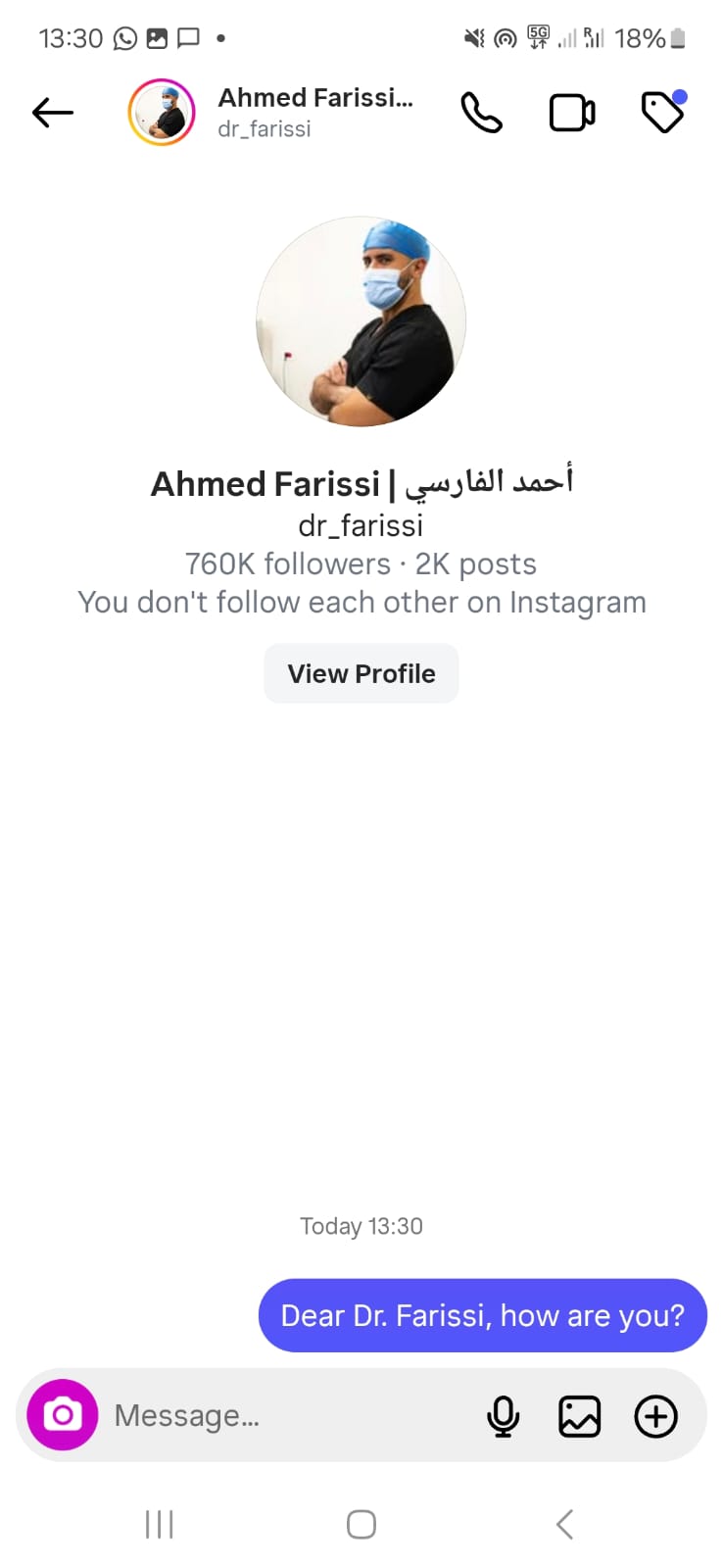Open the camera from message bar
The width and height of the screenshot is (723, 1568).
click(x=63, y=1415)
